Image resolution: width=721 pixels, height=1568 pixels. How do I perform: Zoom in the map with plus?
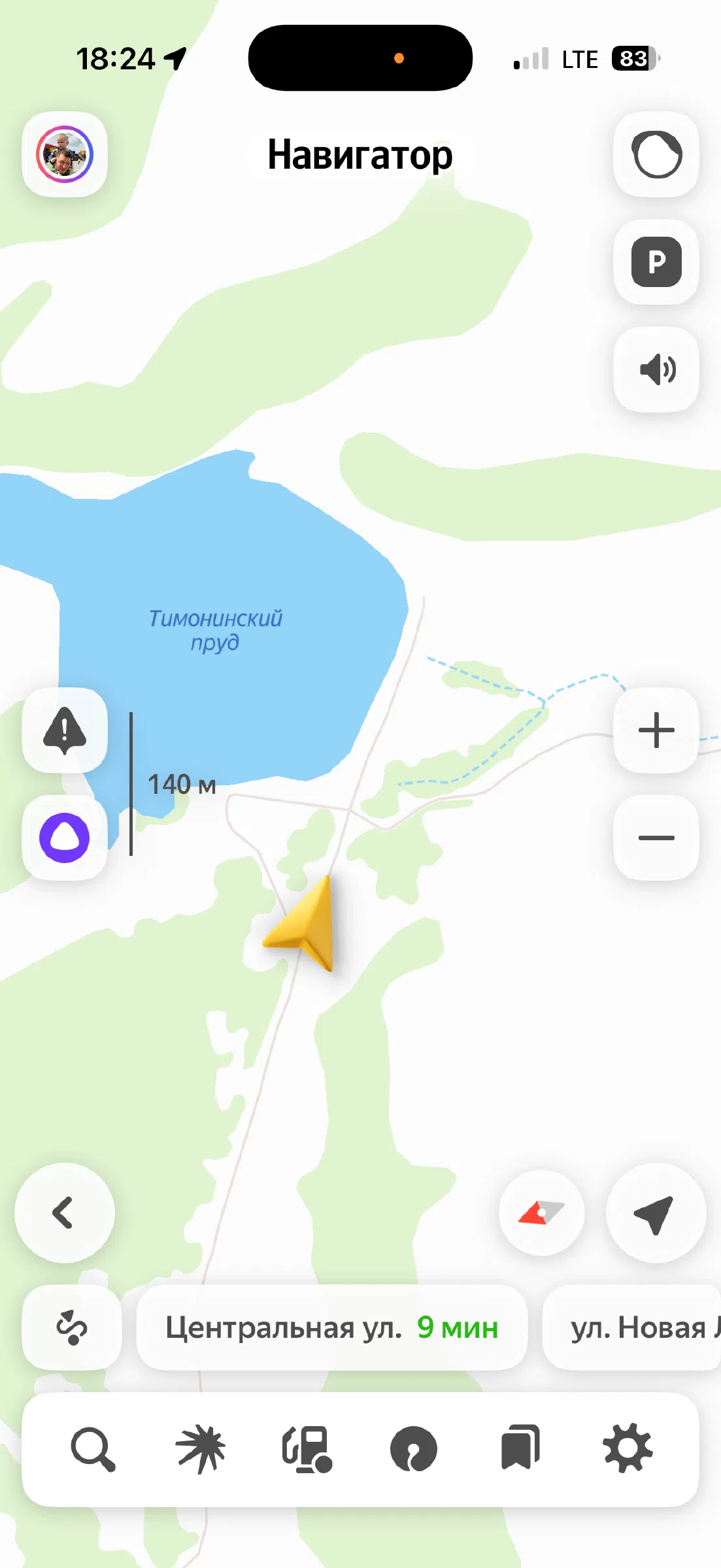pos(656,730)
